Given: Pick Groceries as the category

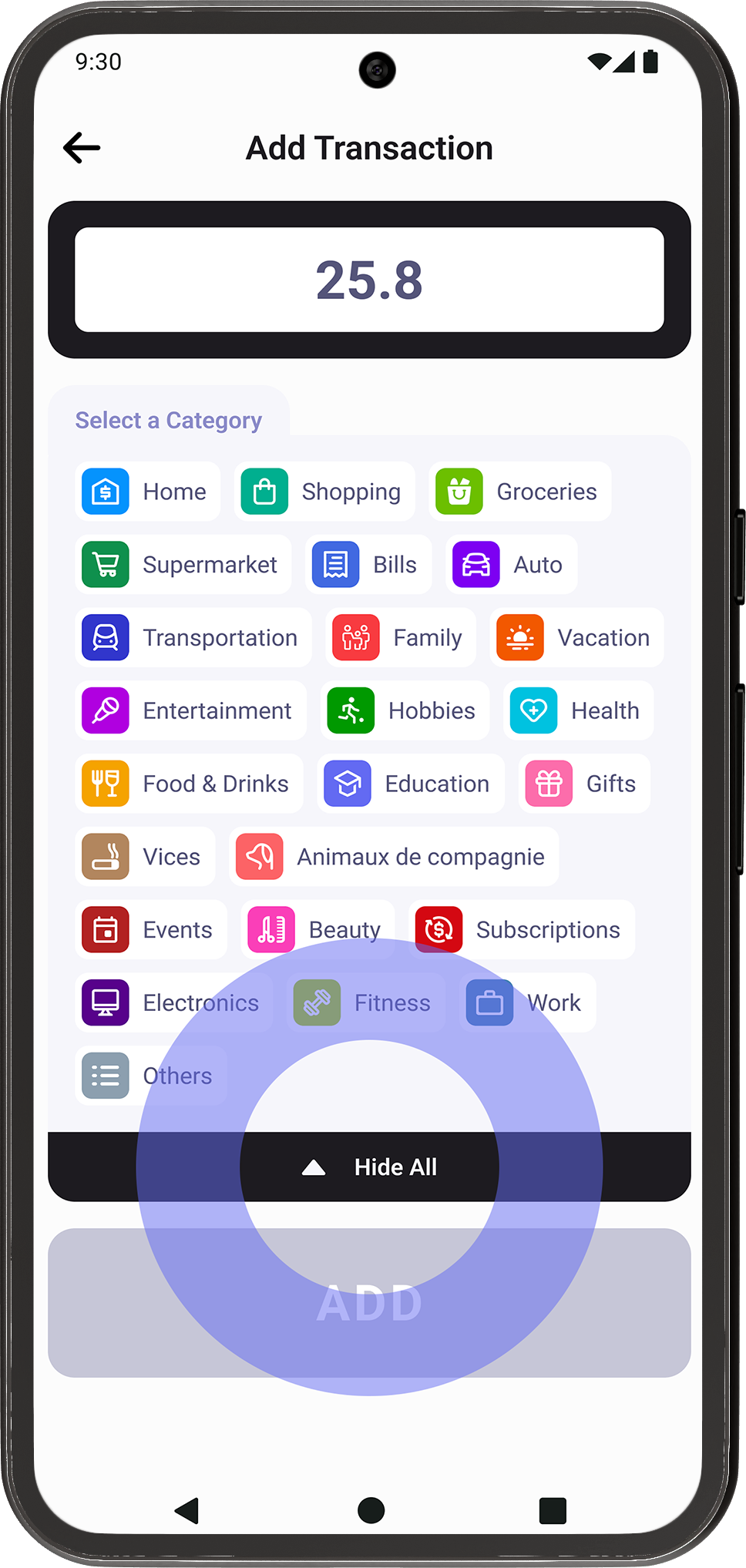Looking at the screenshot, I should 519,492.
